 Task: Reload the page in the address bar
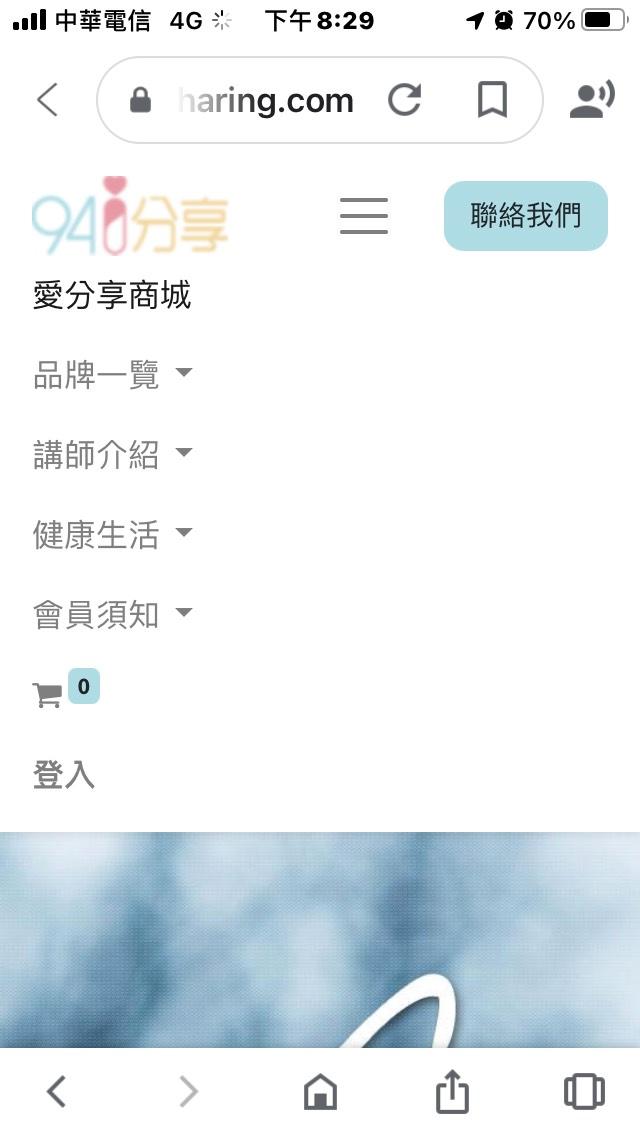tap(405, 100)
